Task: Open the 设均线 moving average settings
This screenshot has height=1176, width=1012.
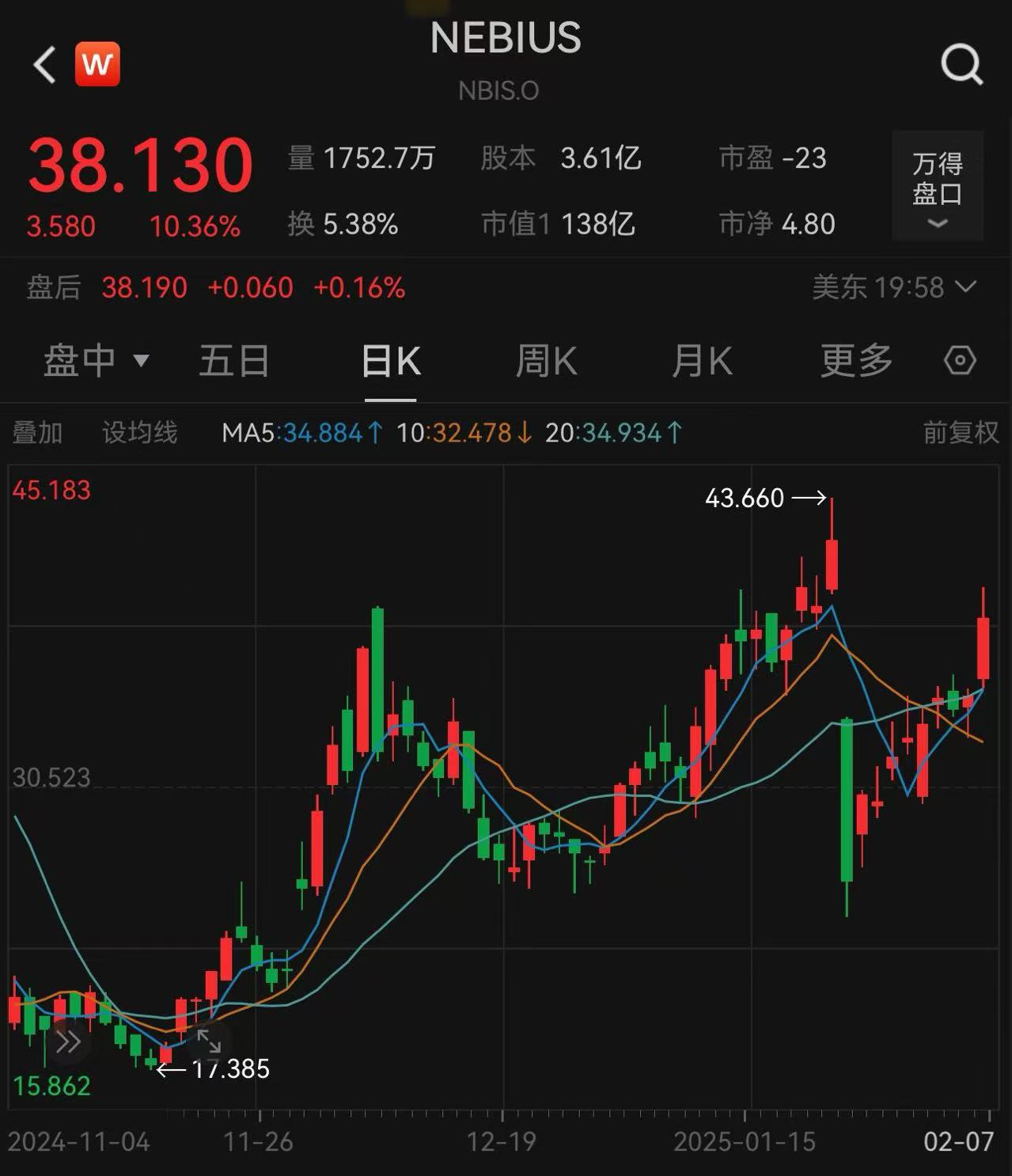Action: click(140, 433)
